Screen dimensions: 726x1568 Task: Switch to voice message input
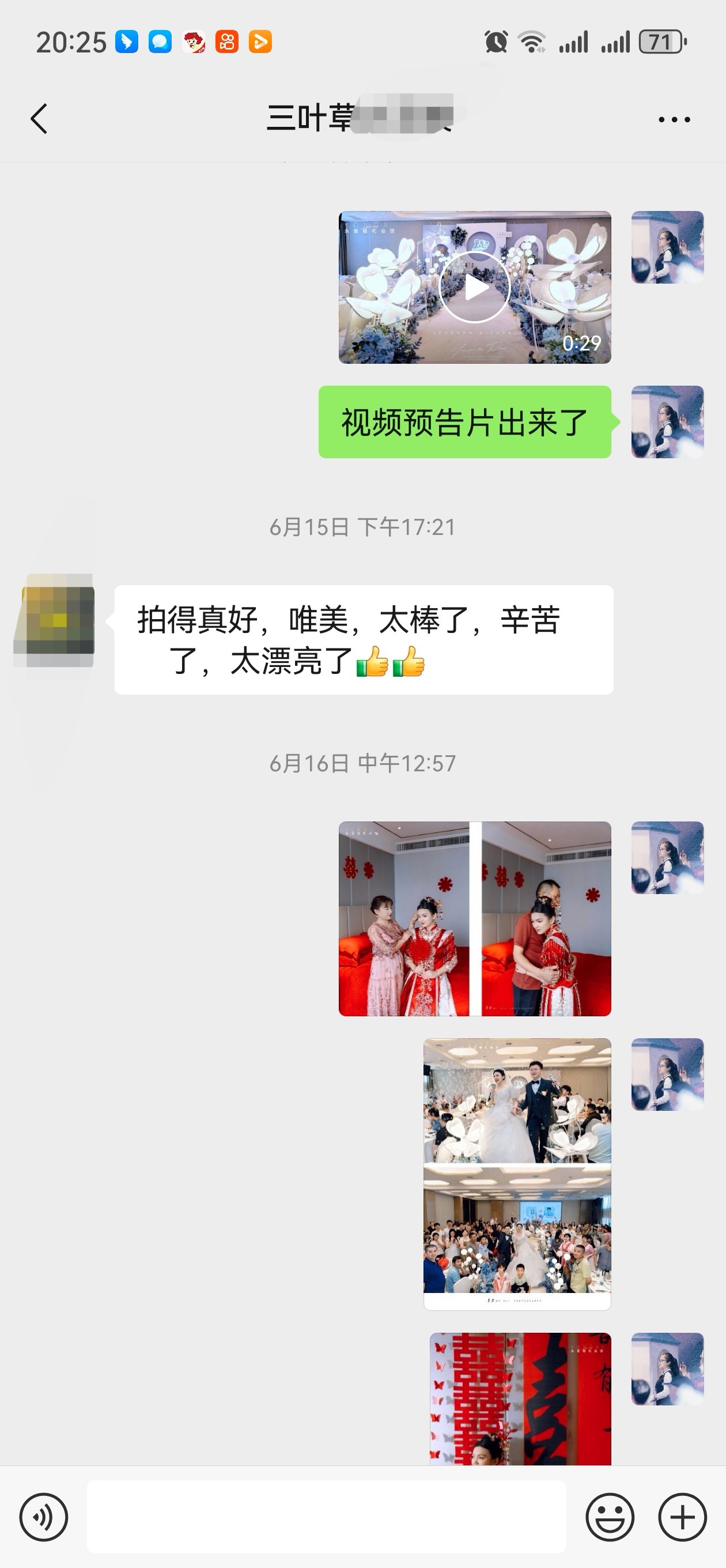click(x=44, y=1517)
